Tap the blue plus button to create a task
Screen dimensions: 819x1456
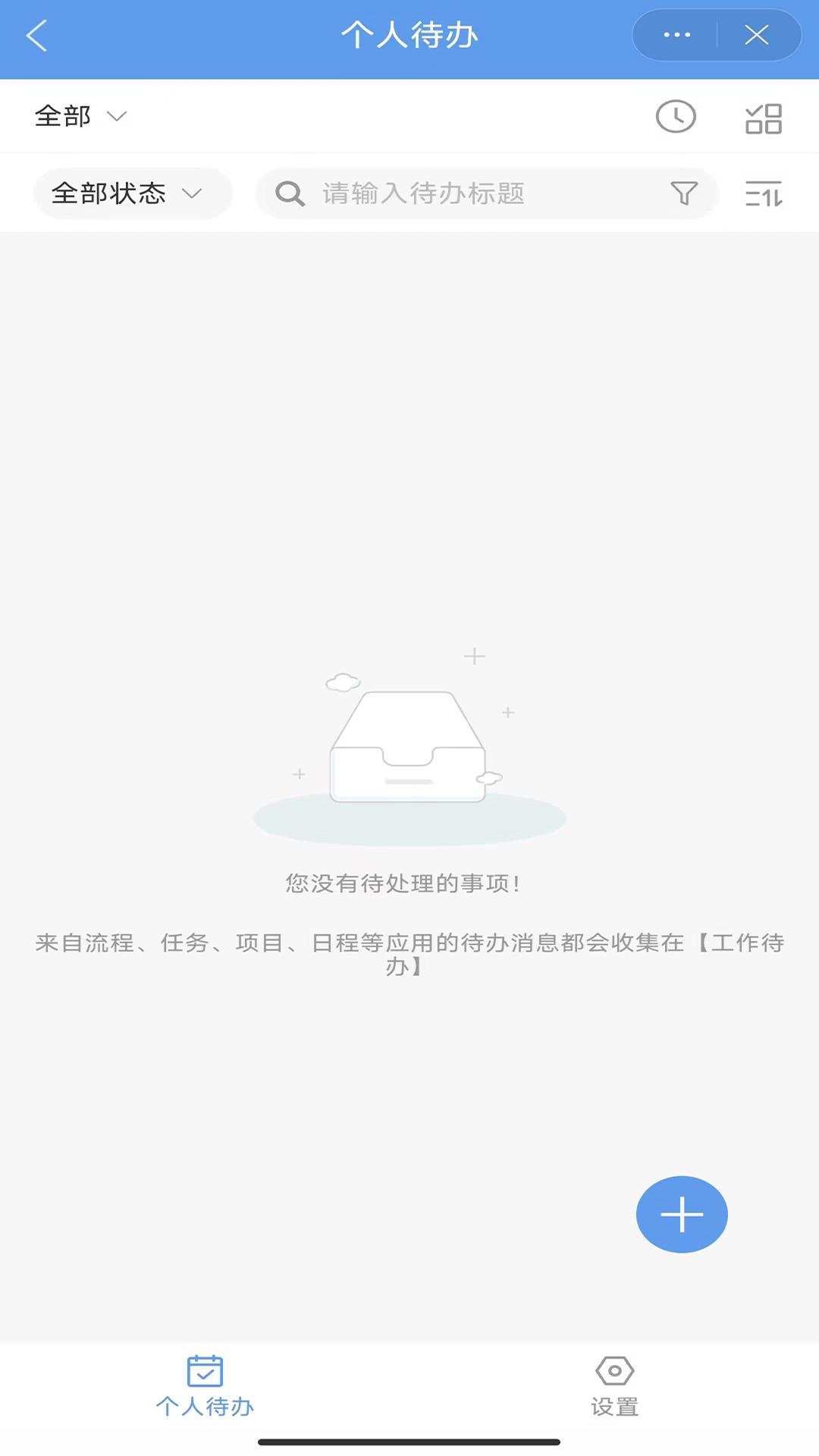(681, 1214)
